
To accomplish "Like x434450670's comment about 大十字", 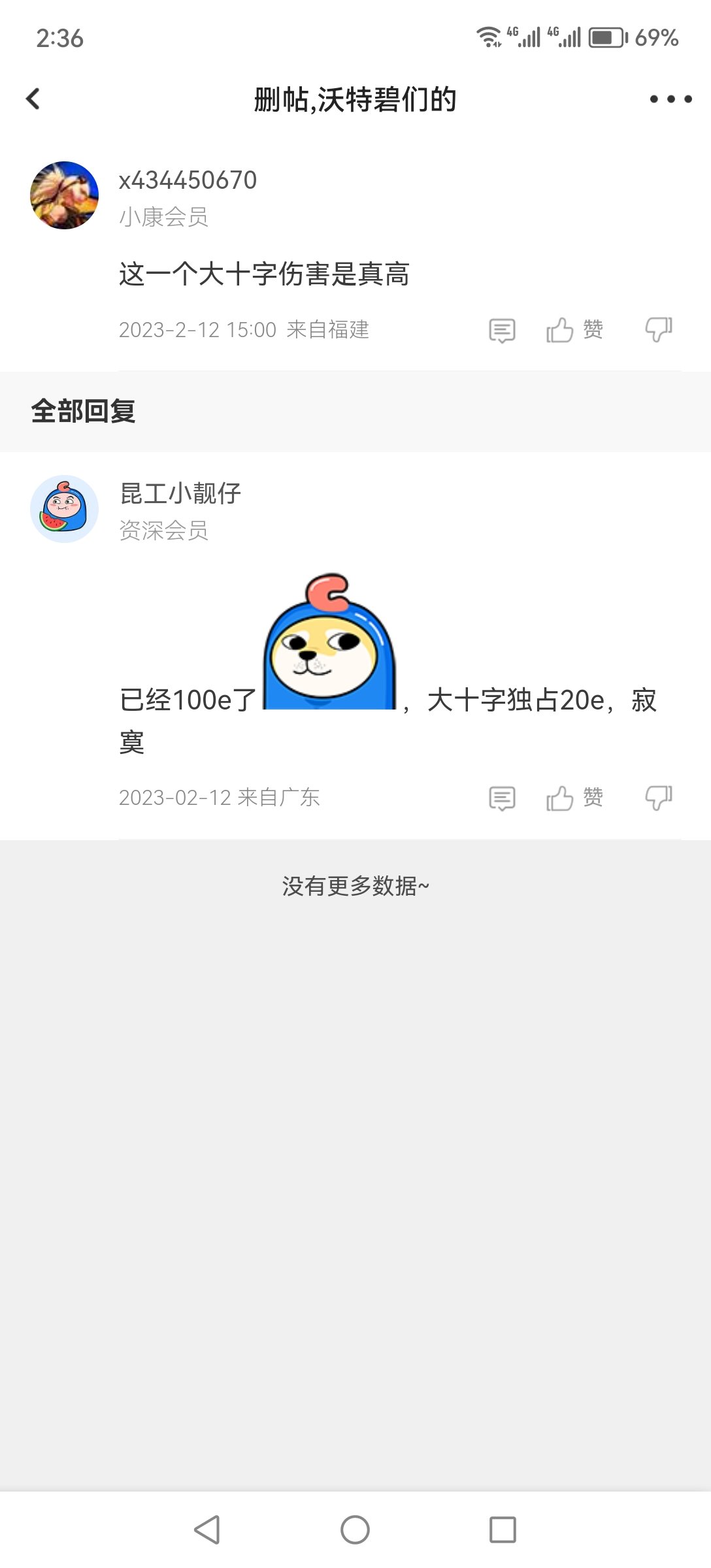I will 574,330.
